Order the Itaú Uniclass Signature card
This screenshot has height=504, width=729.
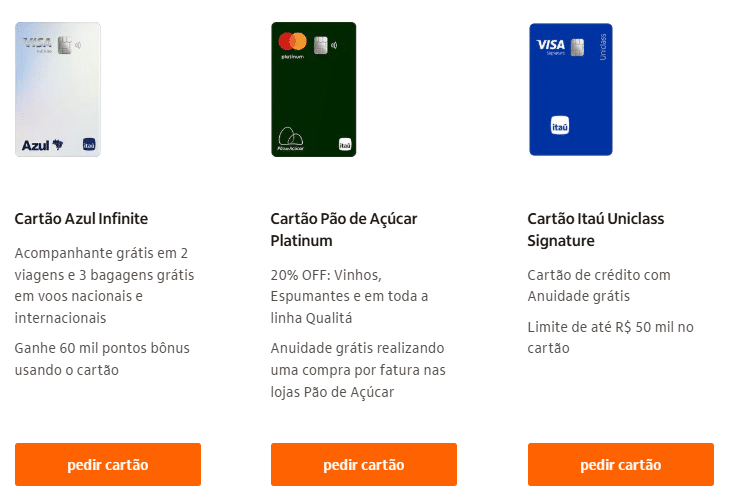pyautogui.click(x=620, y=465)
